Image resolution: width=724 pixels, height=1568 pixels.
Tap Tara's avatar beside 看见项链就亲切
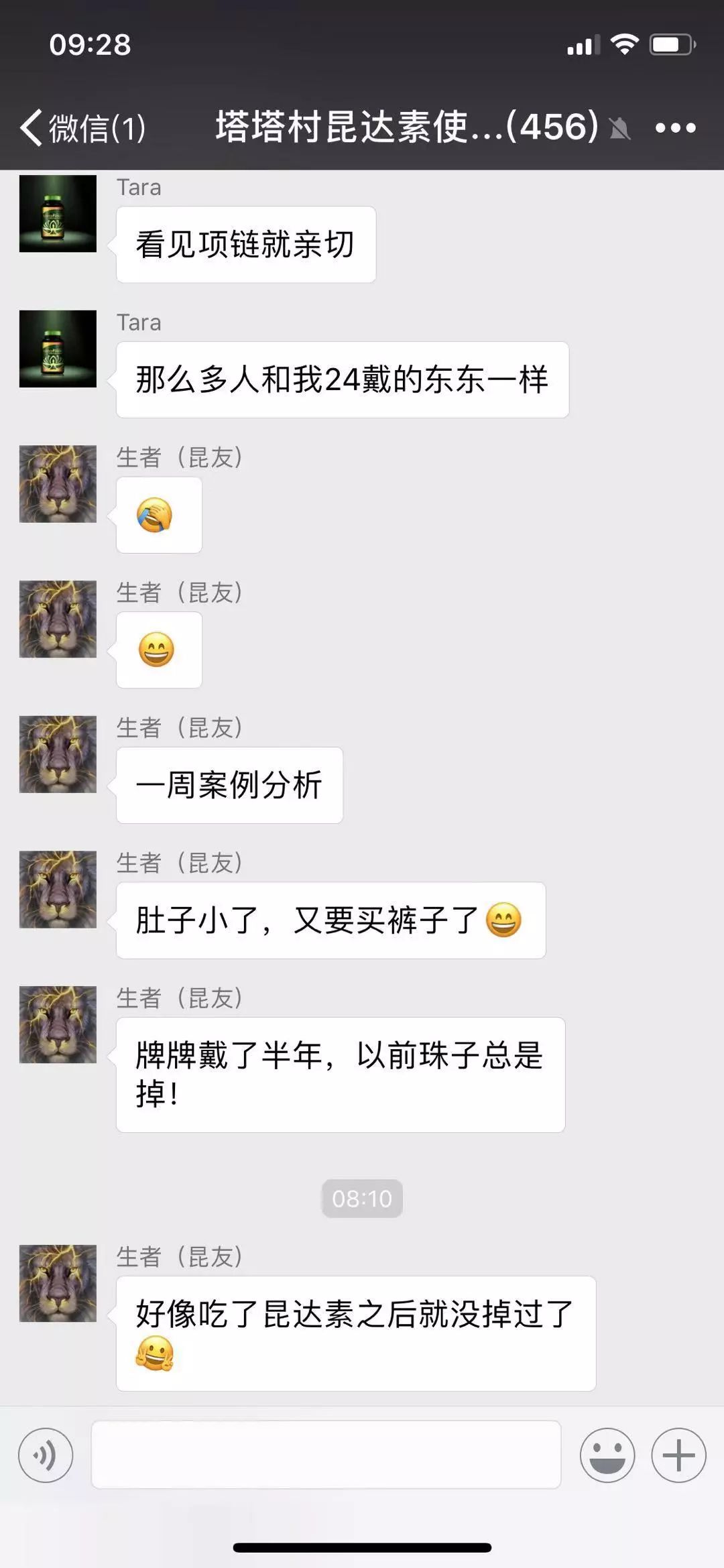click(x=58, y=214)
